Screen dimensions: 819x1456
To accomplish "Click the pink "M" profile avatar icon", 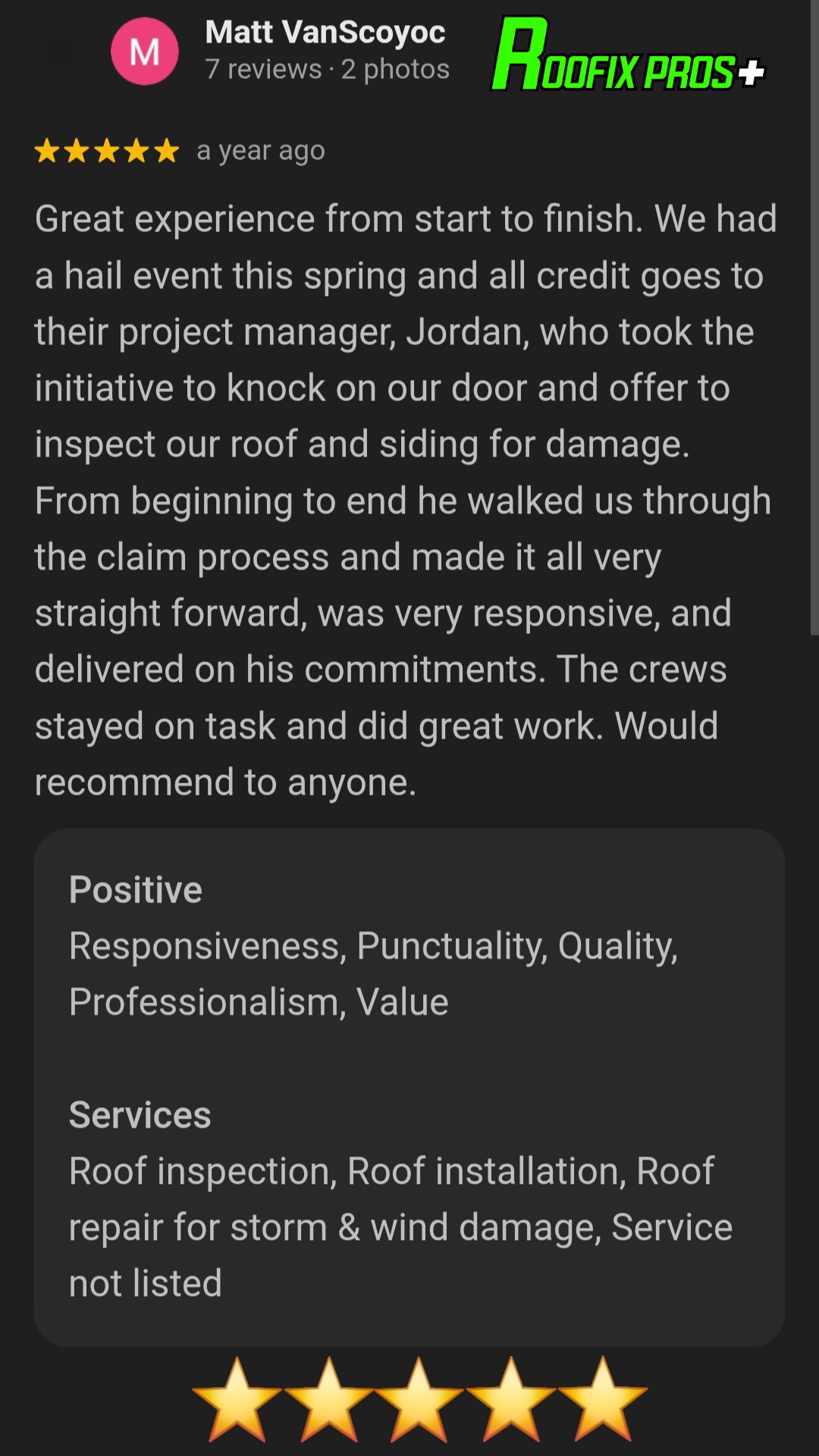I will 144,51.
